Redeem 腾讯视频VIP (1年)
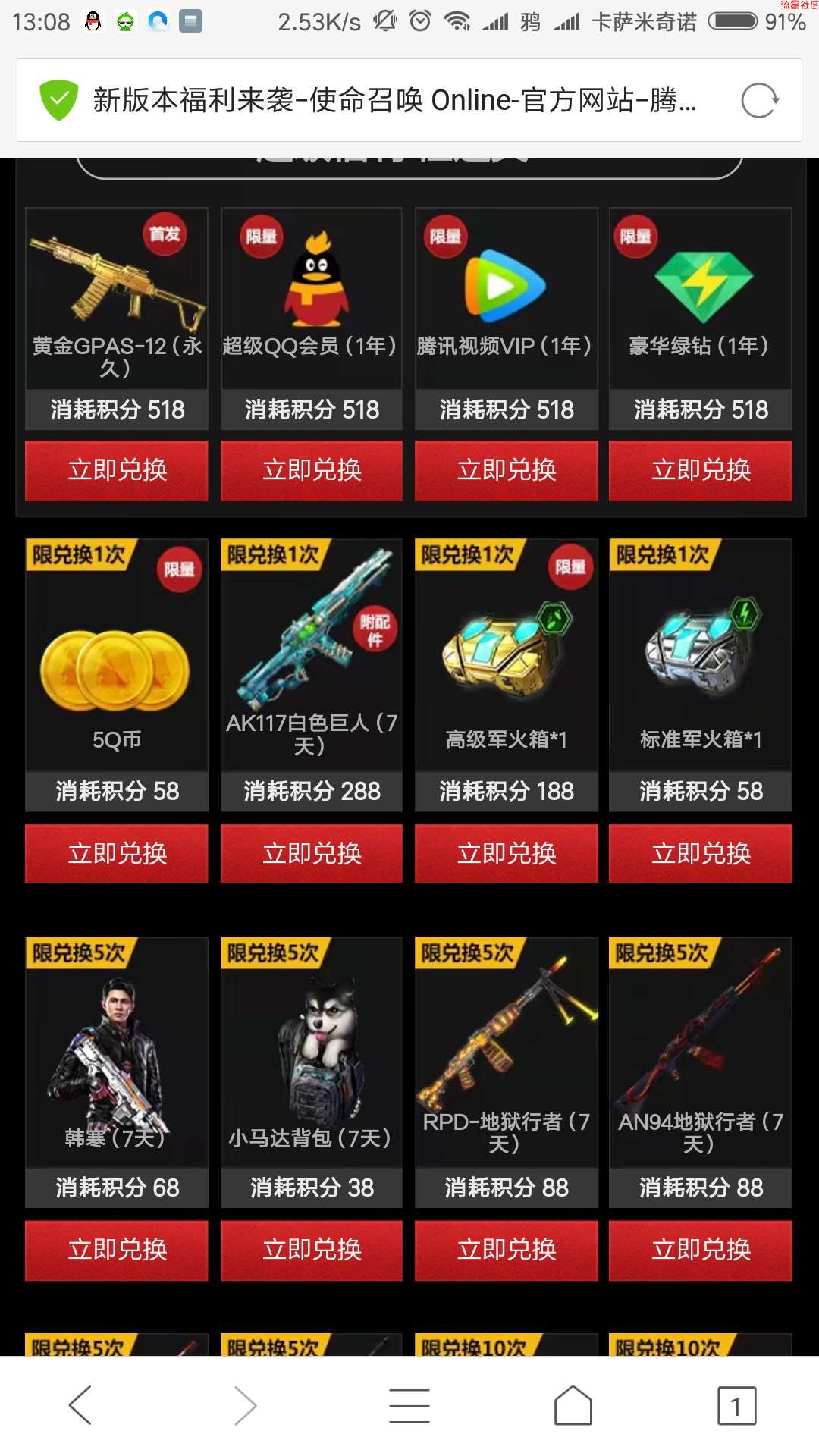Viewport: 819px width, 1456px height. 507,470
